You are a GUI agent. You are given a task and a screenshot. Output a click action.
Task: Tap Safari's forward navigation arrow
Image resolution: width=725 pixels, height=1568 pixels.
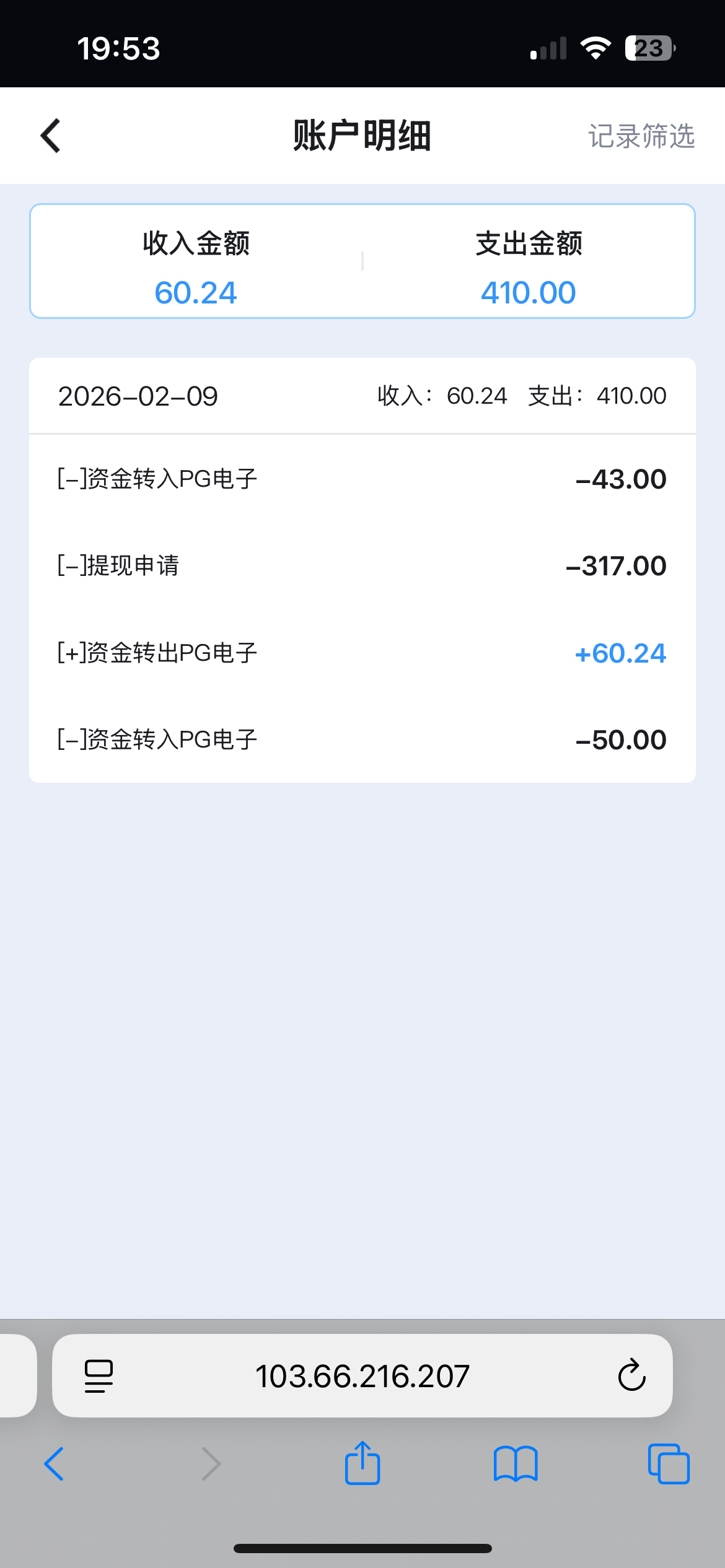coord(211,1465)
